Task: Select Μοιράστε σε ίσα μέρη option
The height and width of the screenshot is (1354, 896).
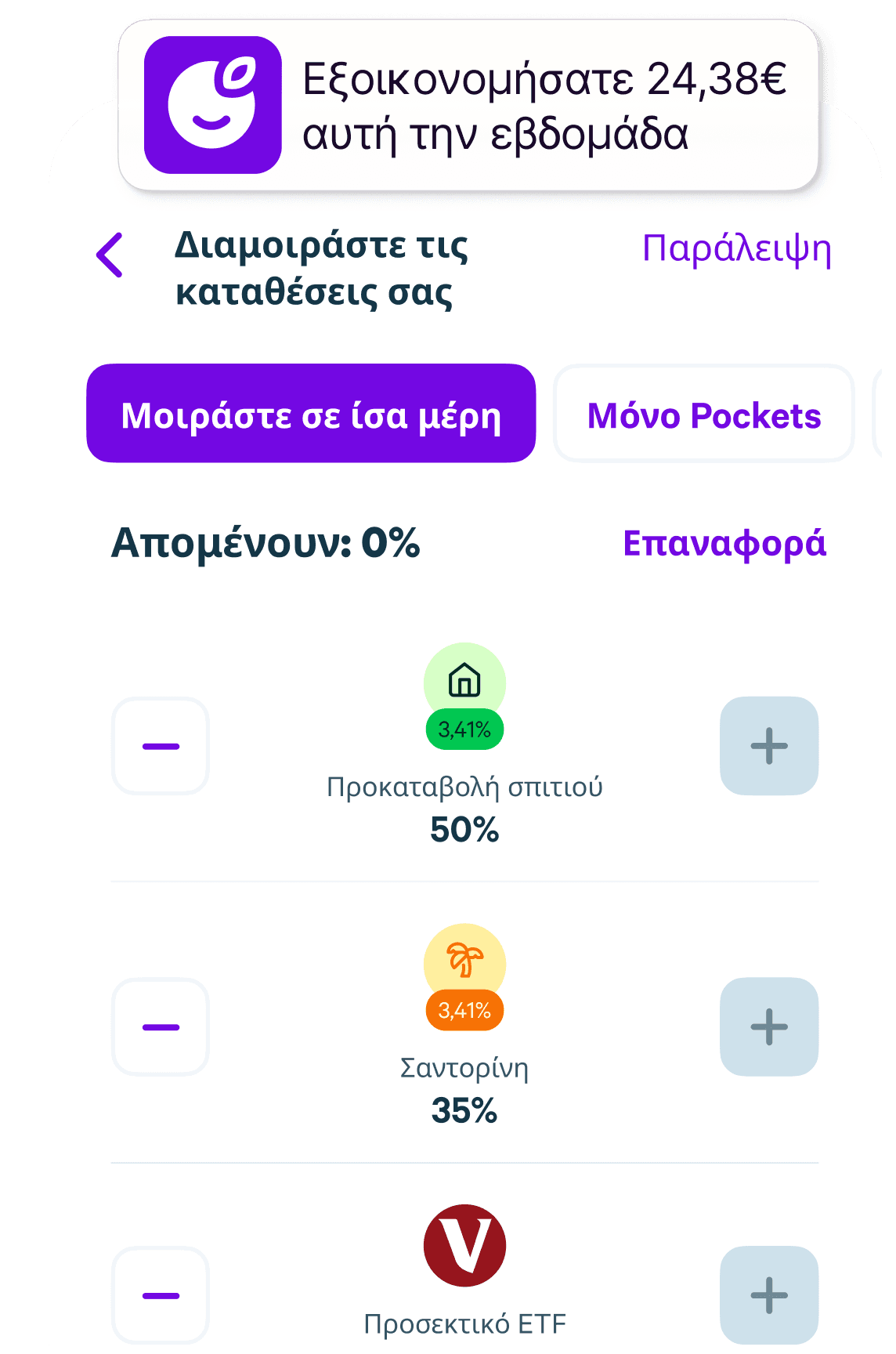Action: [311, 414]
